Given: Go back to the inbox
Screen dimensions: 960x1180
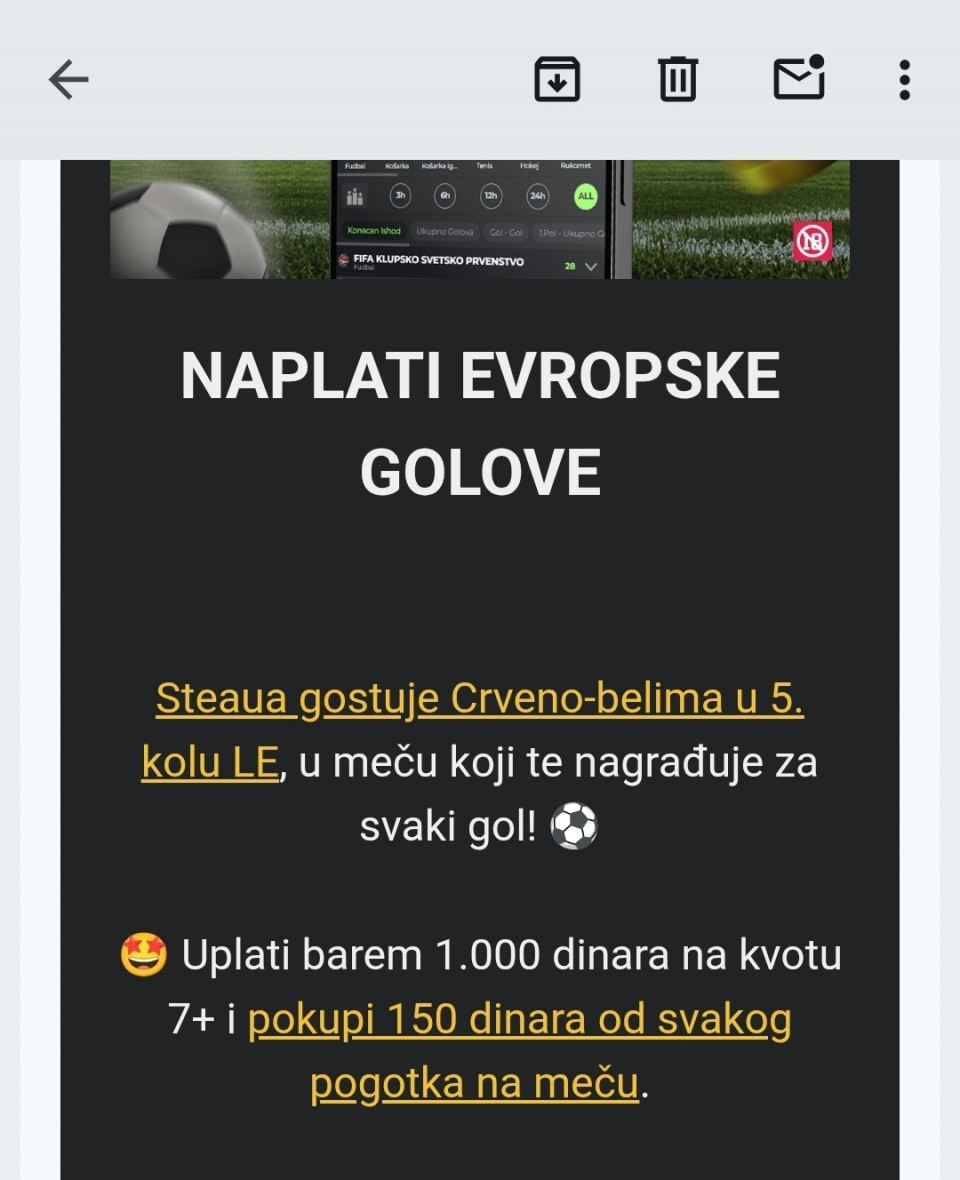Looking at the screenshot, I should point(69,79).
